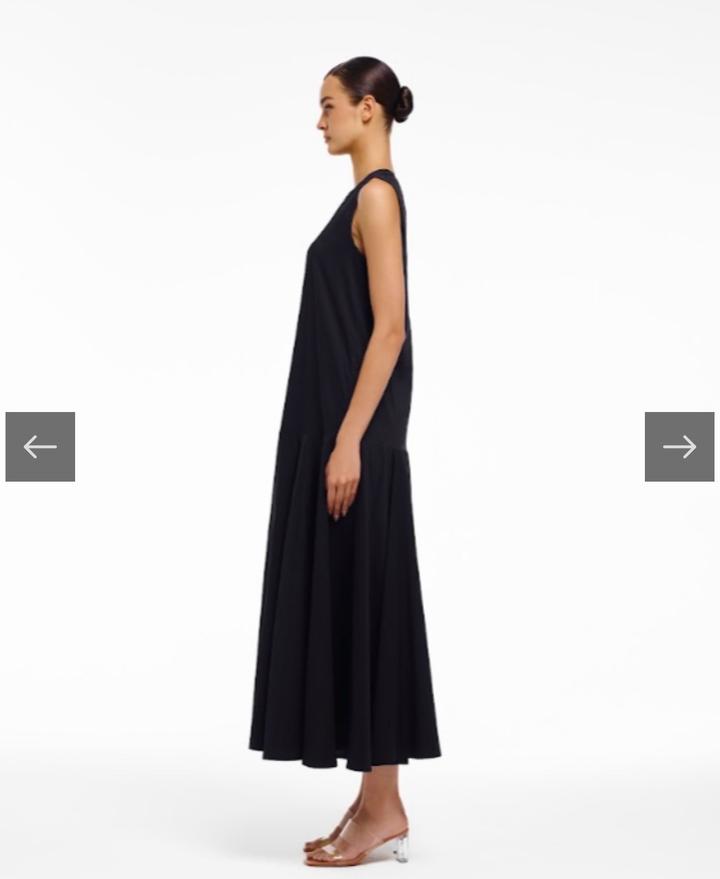Advance to the next product image

click(679, 447)
